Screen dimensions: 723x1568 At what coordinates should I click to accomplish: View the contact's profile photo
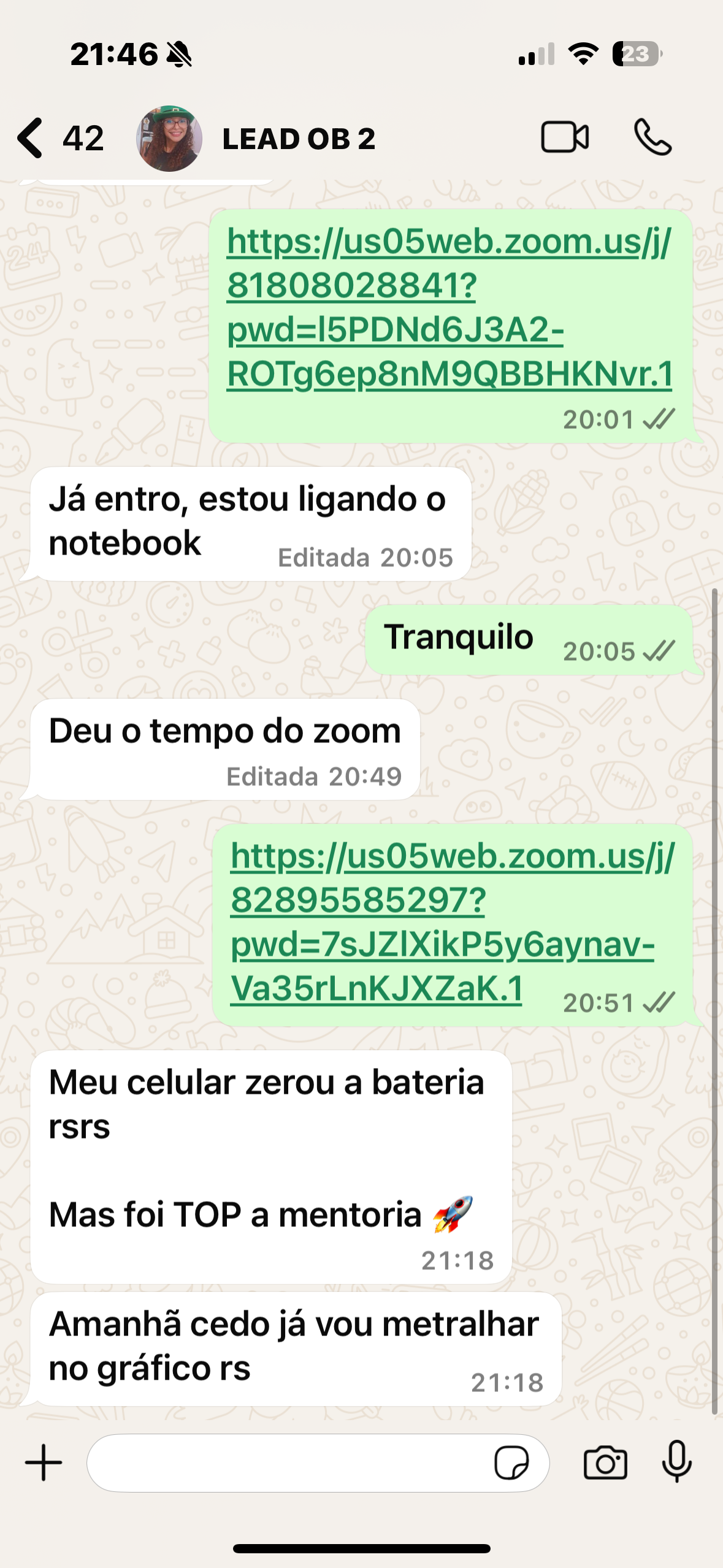169,138
